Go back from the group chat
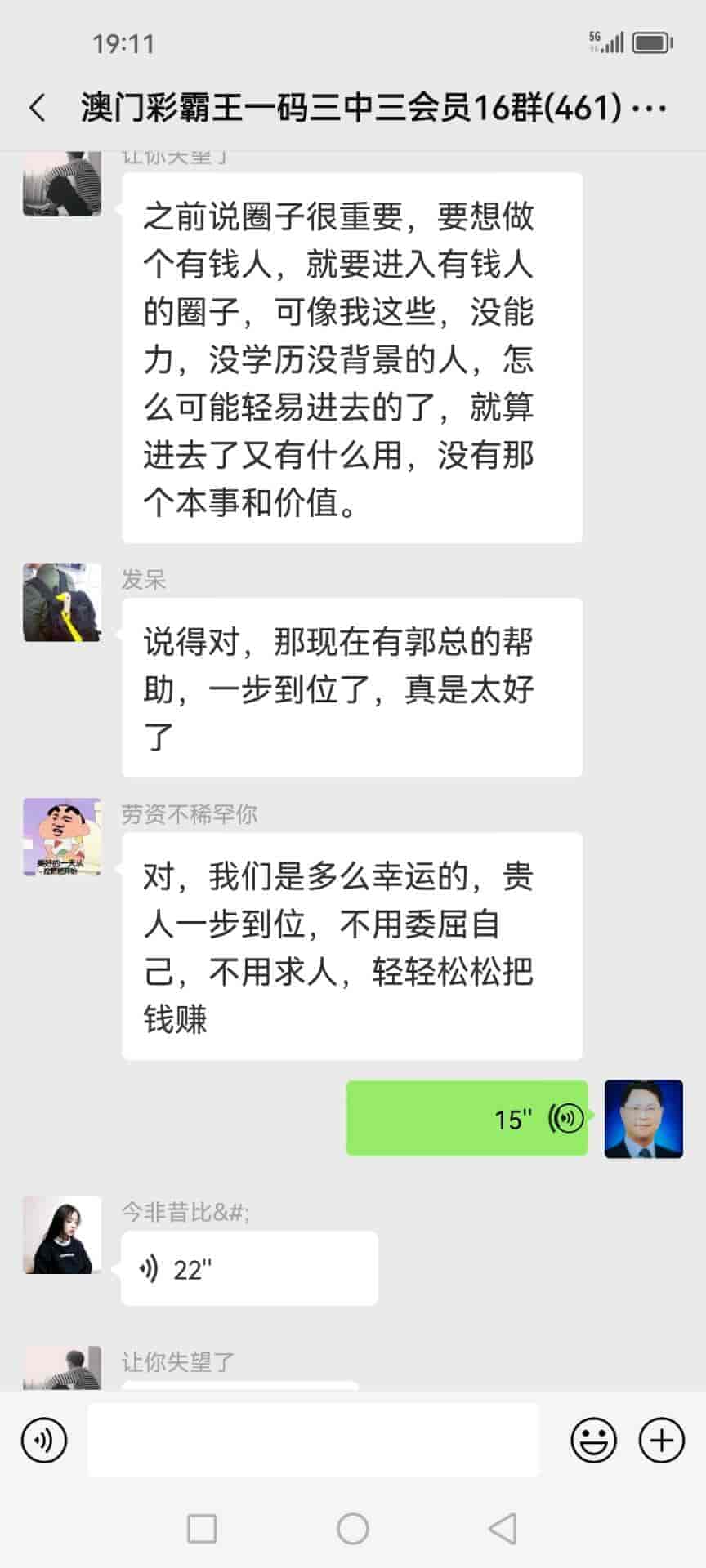Viewport: 706px width, 1568px height. (38, 108)
